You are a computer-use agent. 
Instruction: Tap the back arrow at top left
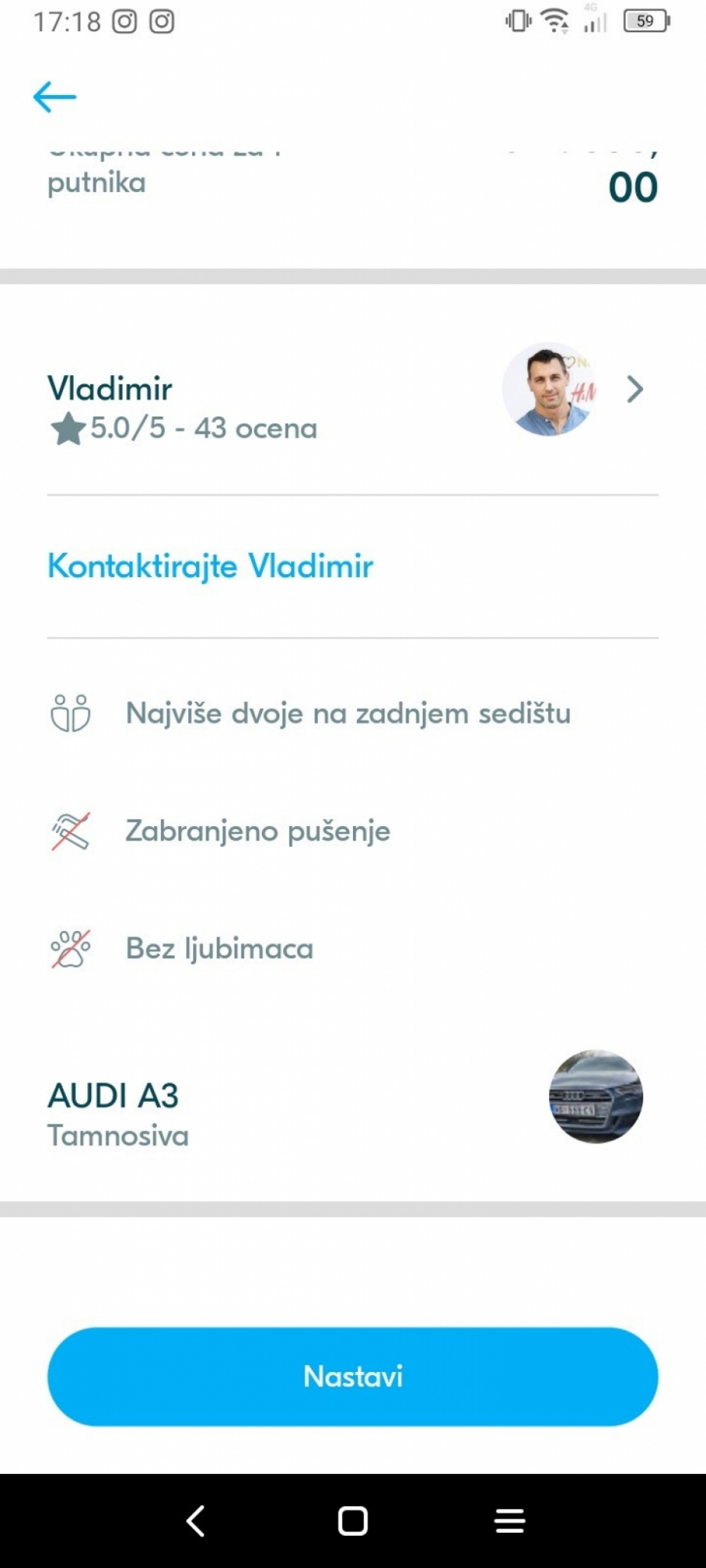[x=55, y=96]
